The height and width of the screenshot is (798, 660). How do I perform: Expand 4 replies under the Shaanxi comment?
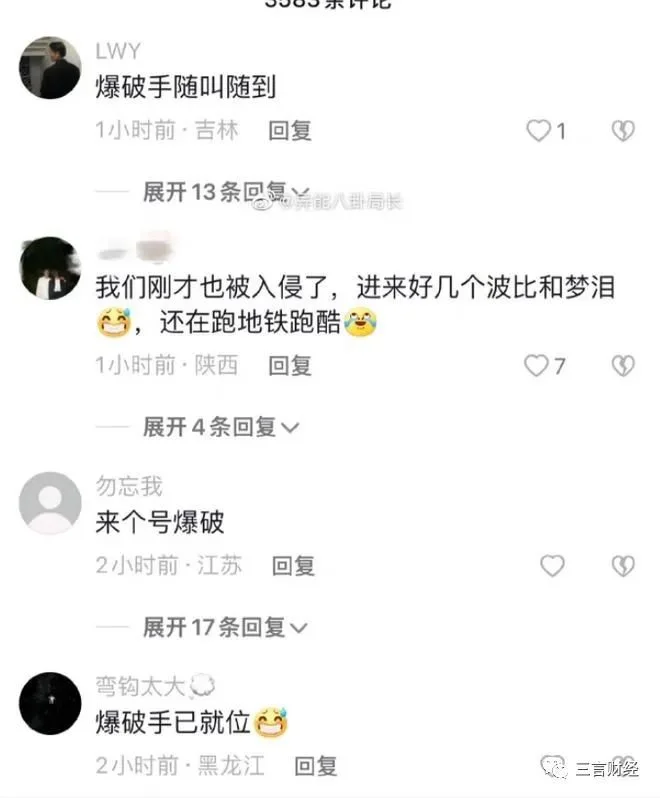[x=220, y=427]
